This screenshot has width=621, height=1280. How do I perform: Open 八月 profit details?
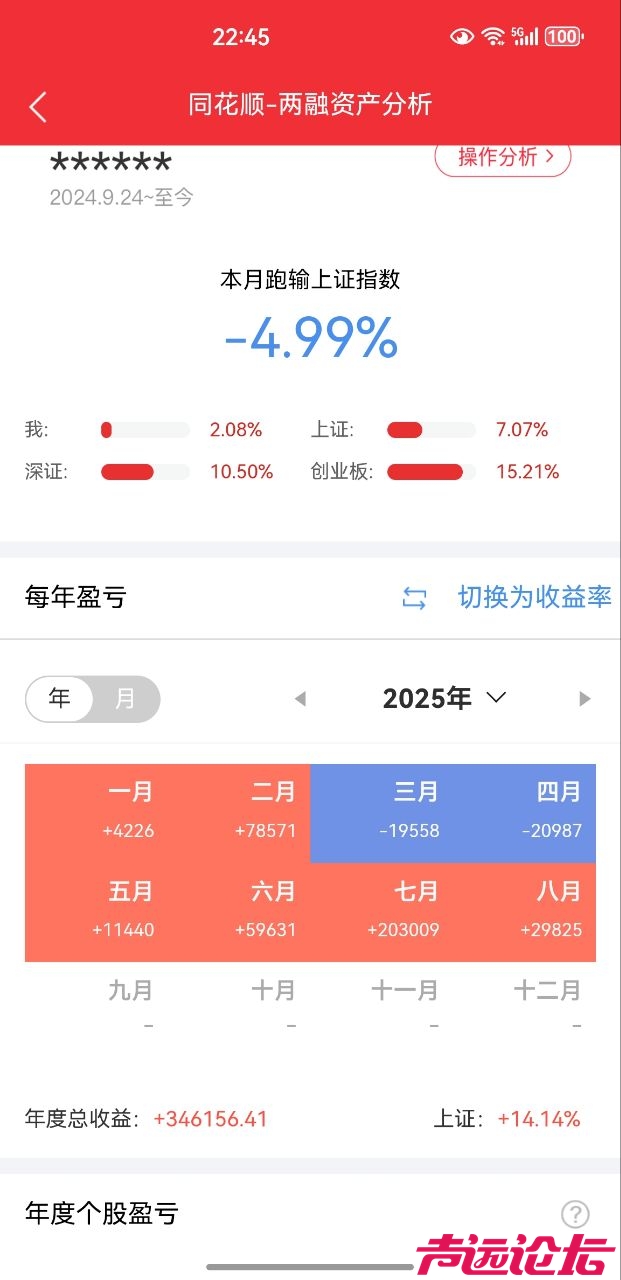(x=525, y=912)
